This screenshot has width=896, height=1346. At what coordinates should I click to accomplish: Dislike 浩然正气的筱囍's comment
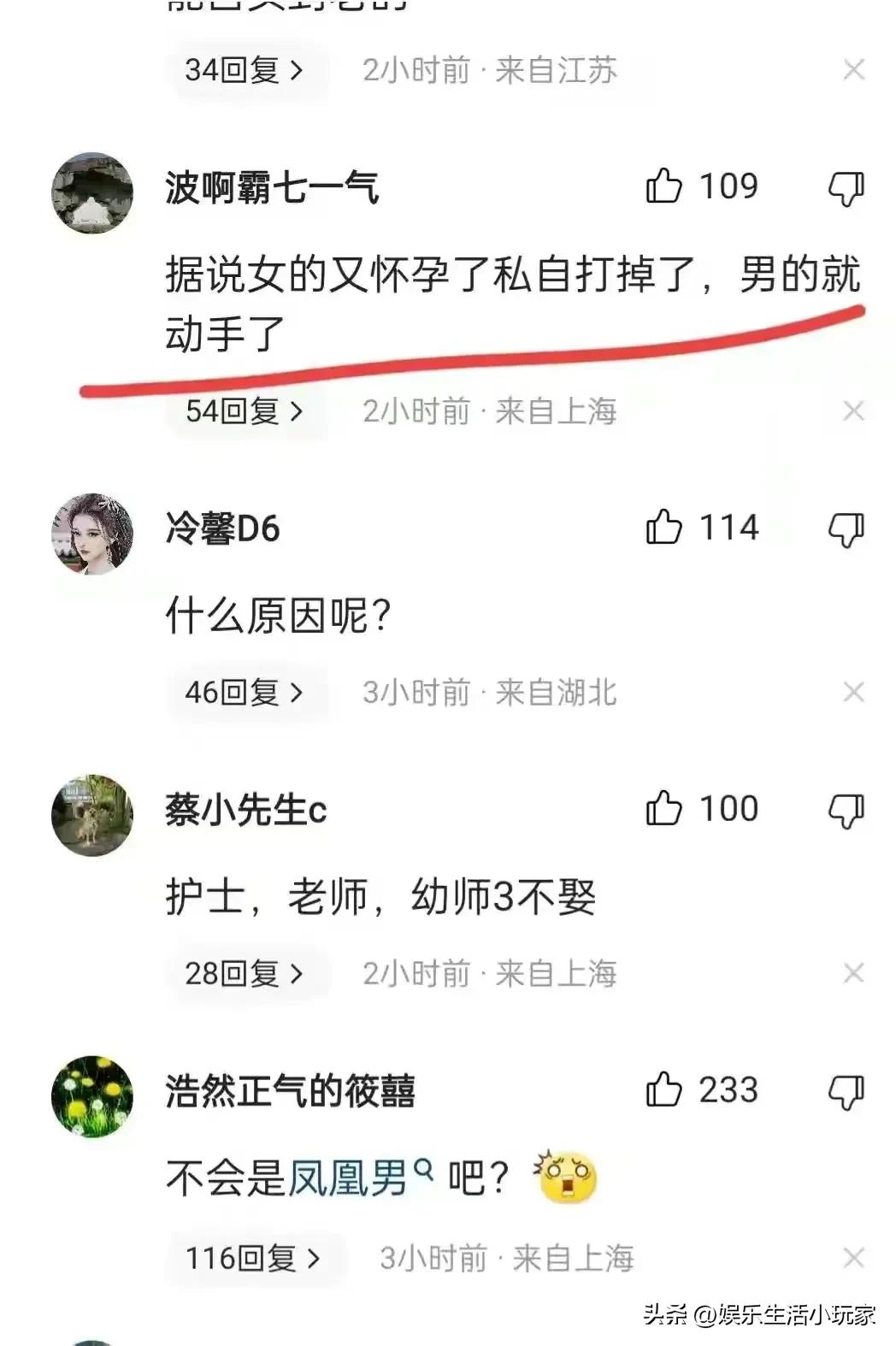846,1089
